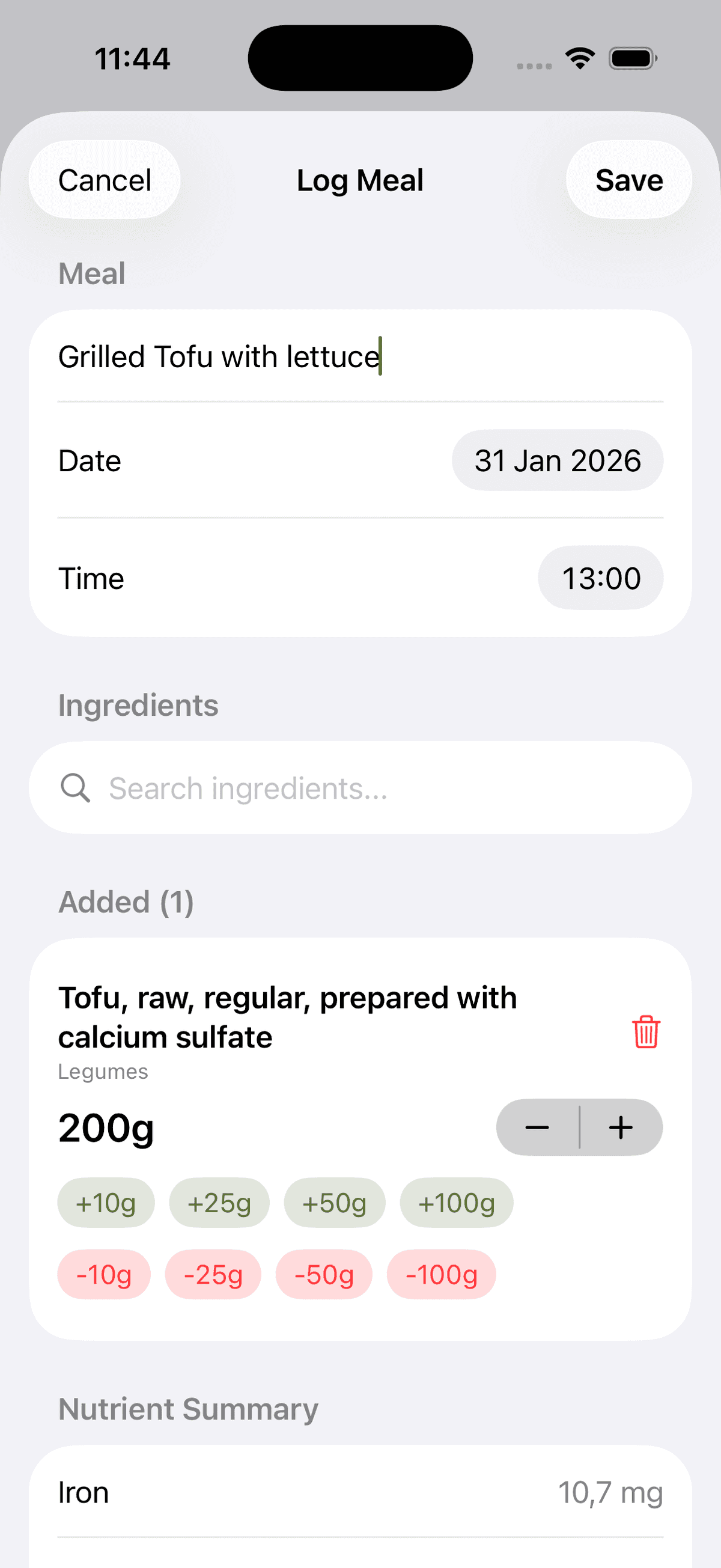Cancel logging this meal

coord(104,180)
